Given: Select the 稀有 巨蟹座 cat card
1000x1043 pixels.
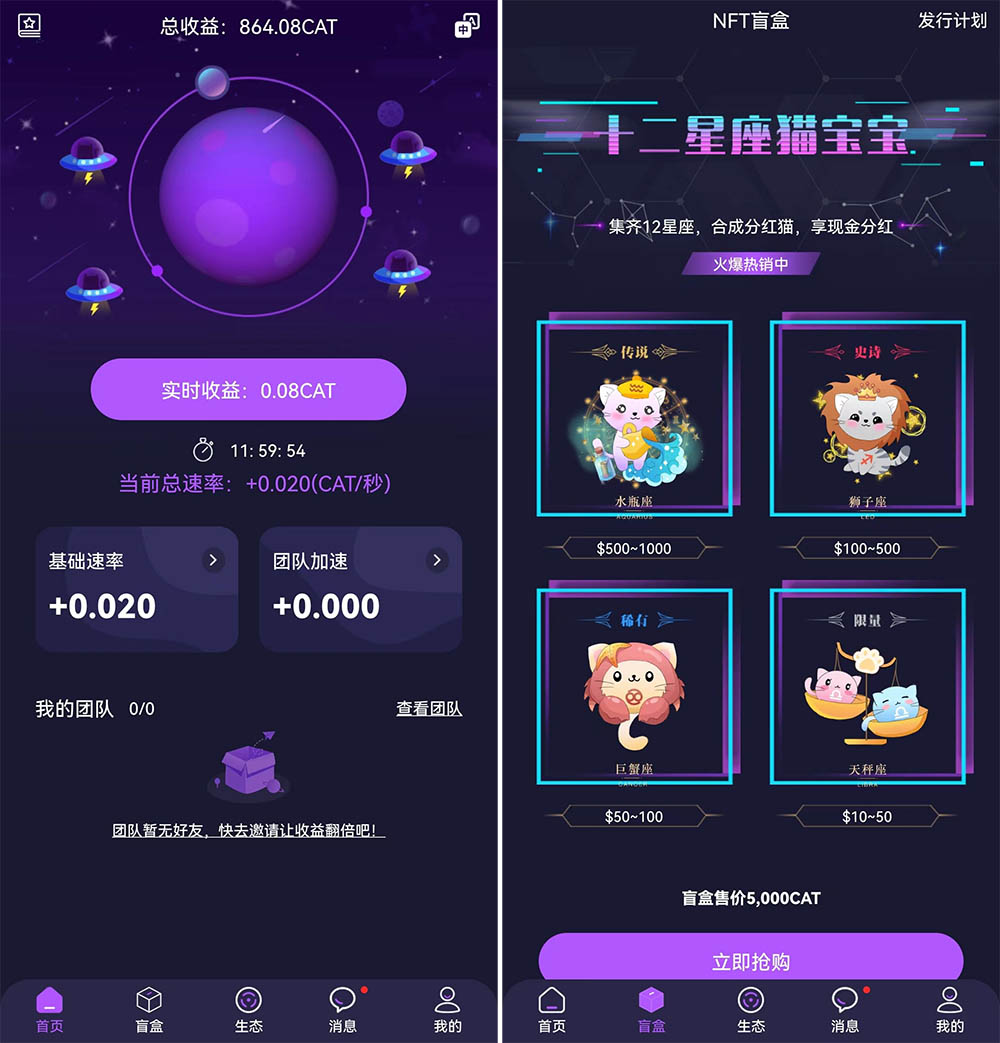Looking at the screenshot, I should tap(634, 686).
